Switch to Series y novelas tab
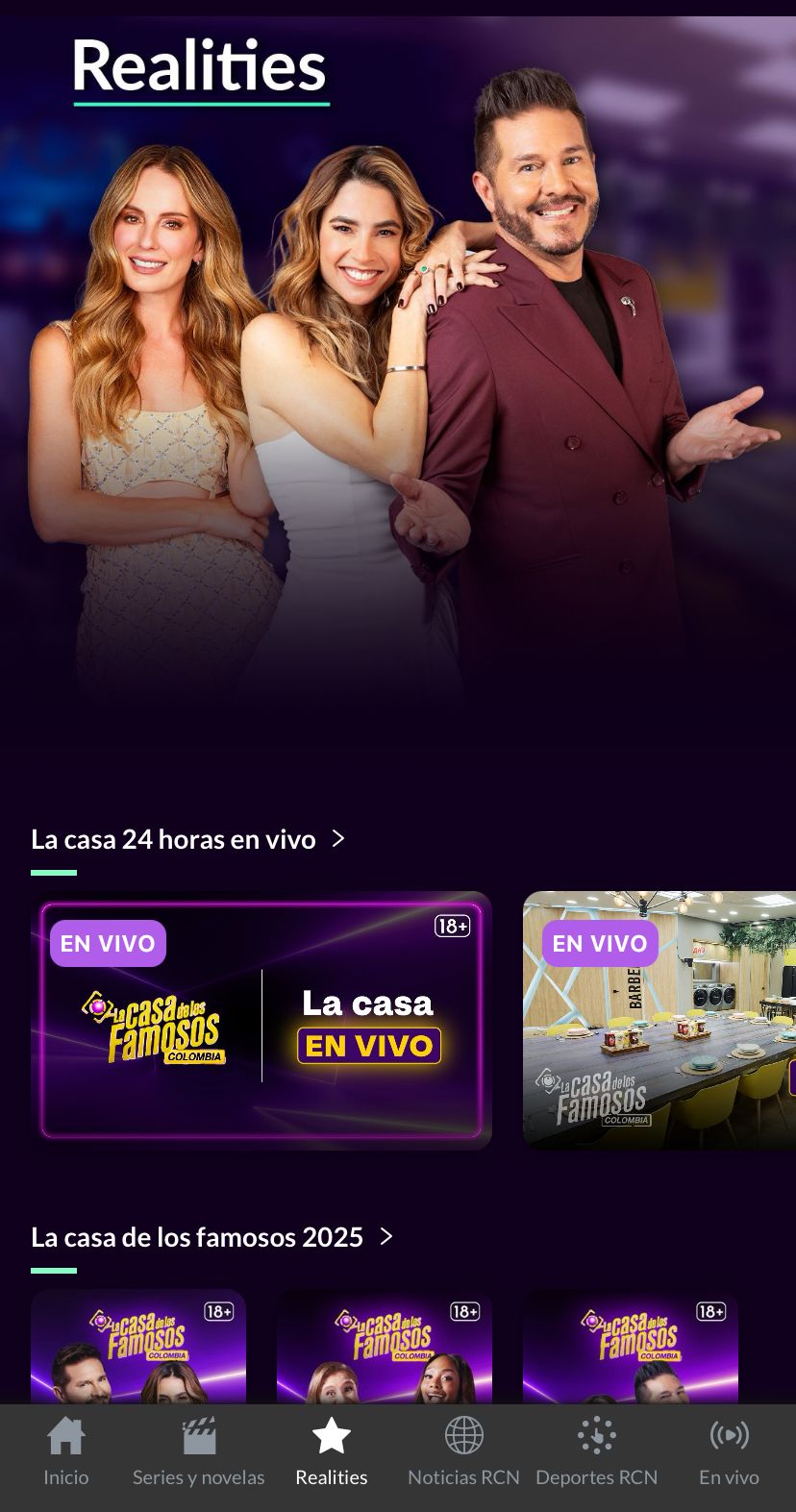The height and width of the screenshot is (1512, 796). click(x=198, y=1452)
